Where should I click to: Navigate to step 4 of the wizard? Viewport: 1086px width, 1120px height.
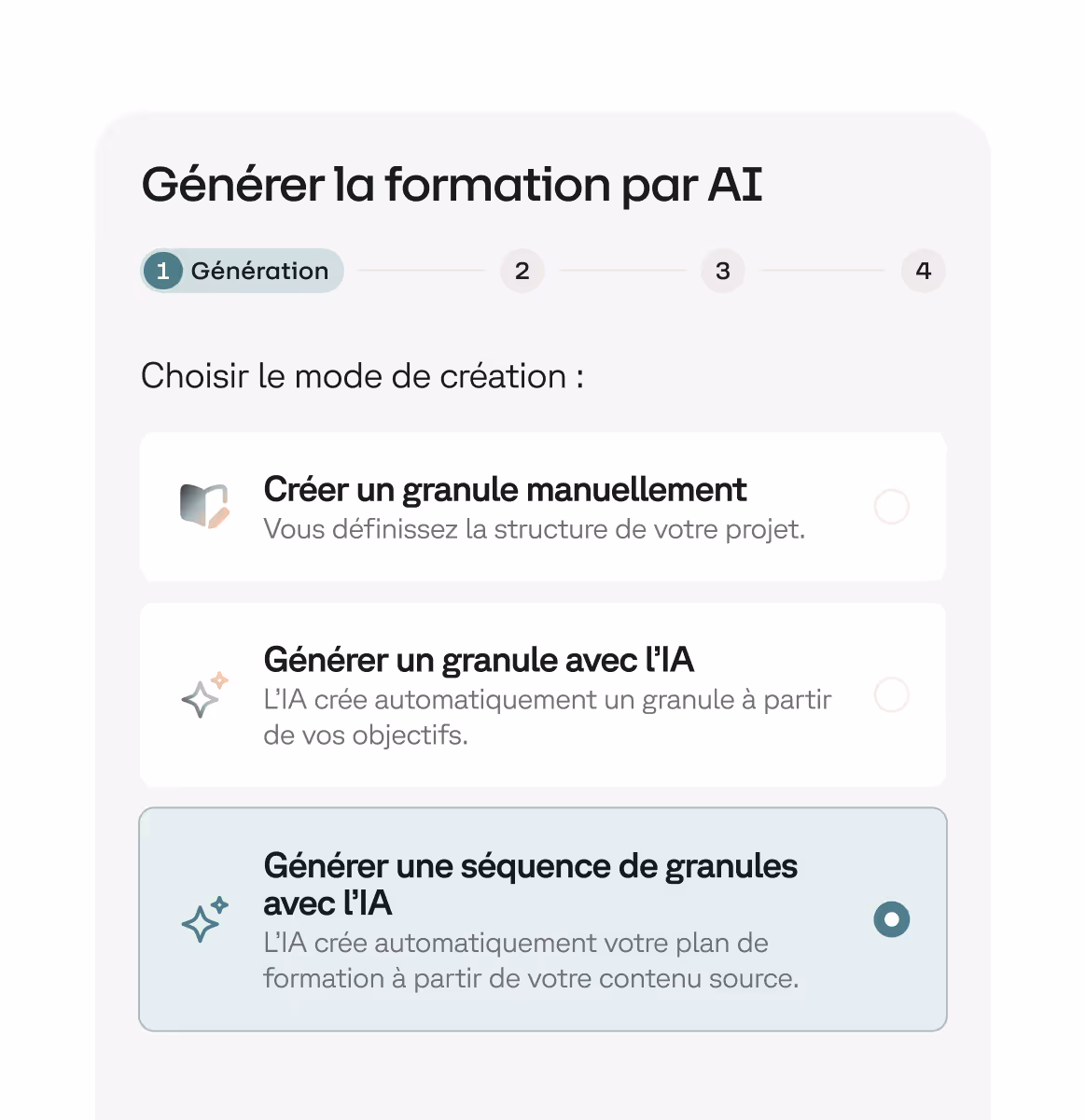tap(923, 271)
